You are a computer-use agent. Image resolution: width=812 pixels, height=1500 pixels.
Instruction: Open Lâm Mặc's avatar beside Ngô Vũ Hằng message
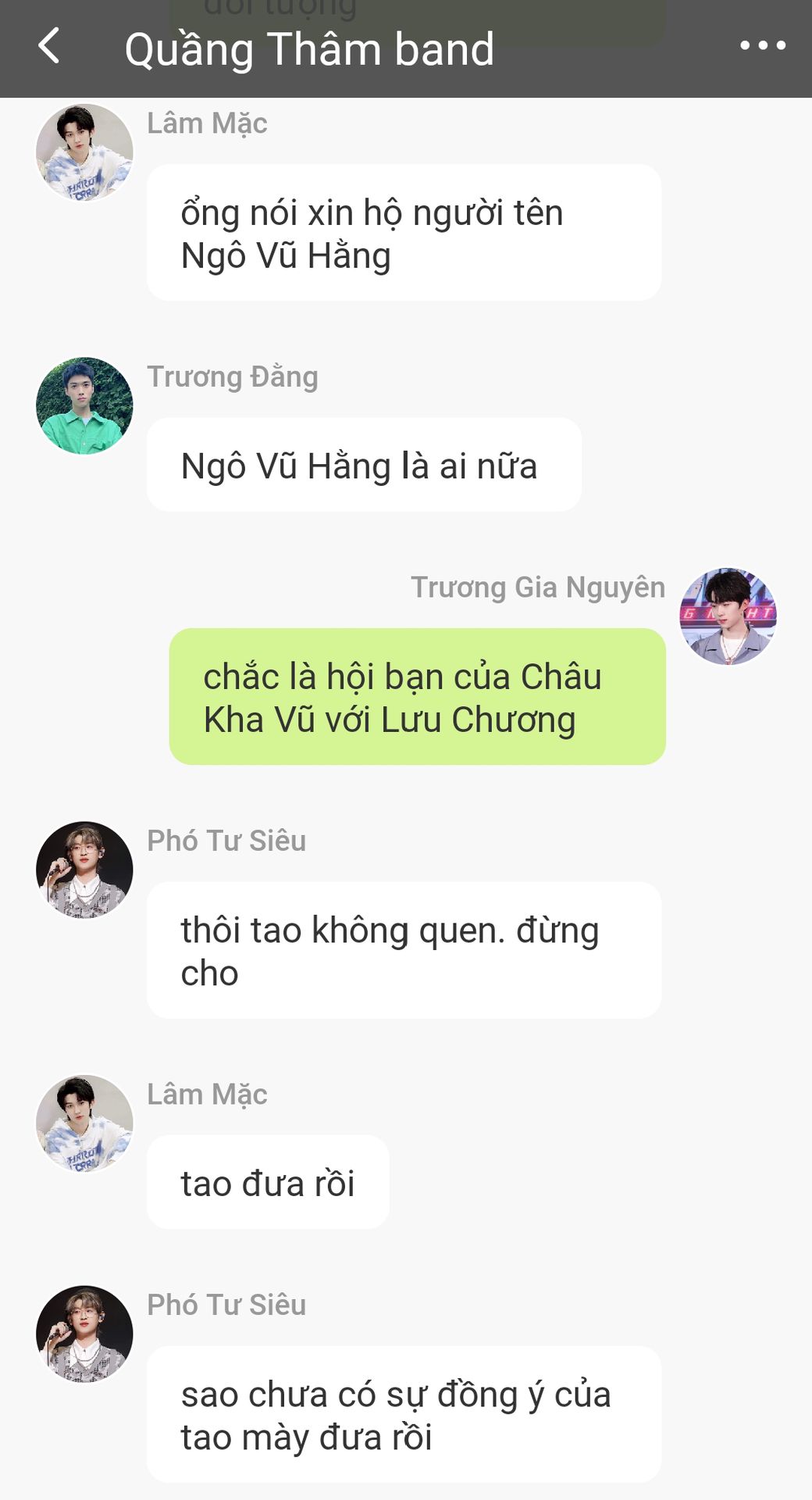[x=84, y=152]
